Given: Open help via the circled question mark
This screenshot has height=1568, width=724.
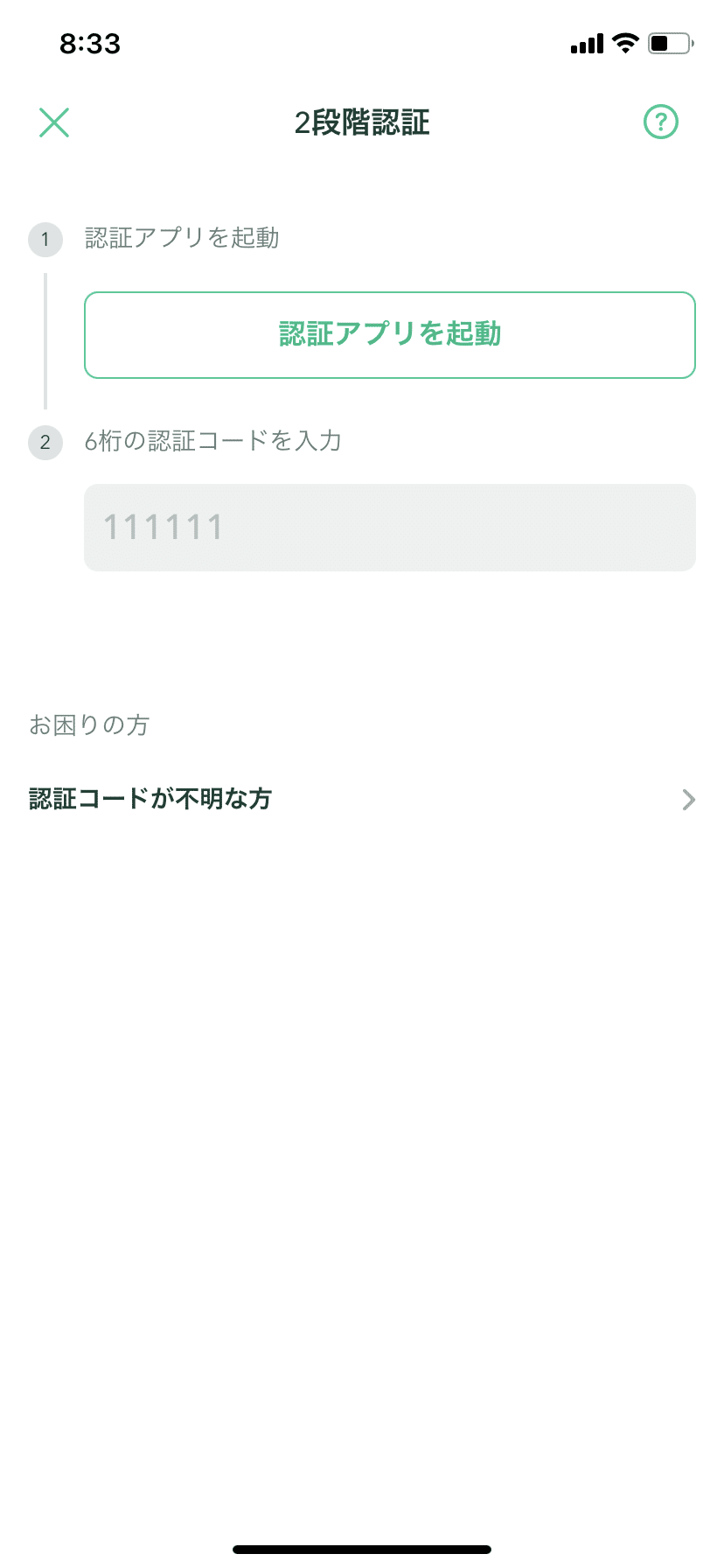Looking at the screenshot, I should tap(661, 122).
